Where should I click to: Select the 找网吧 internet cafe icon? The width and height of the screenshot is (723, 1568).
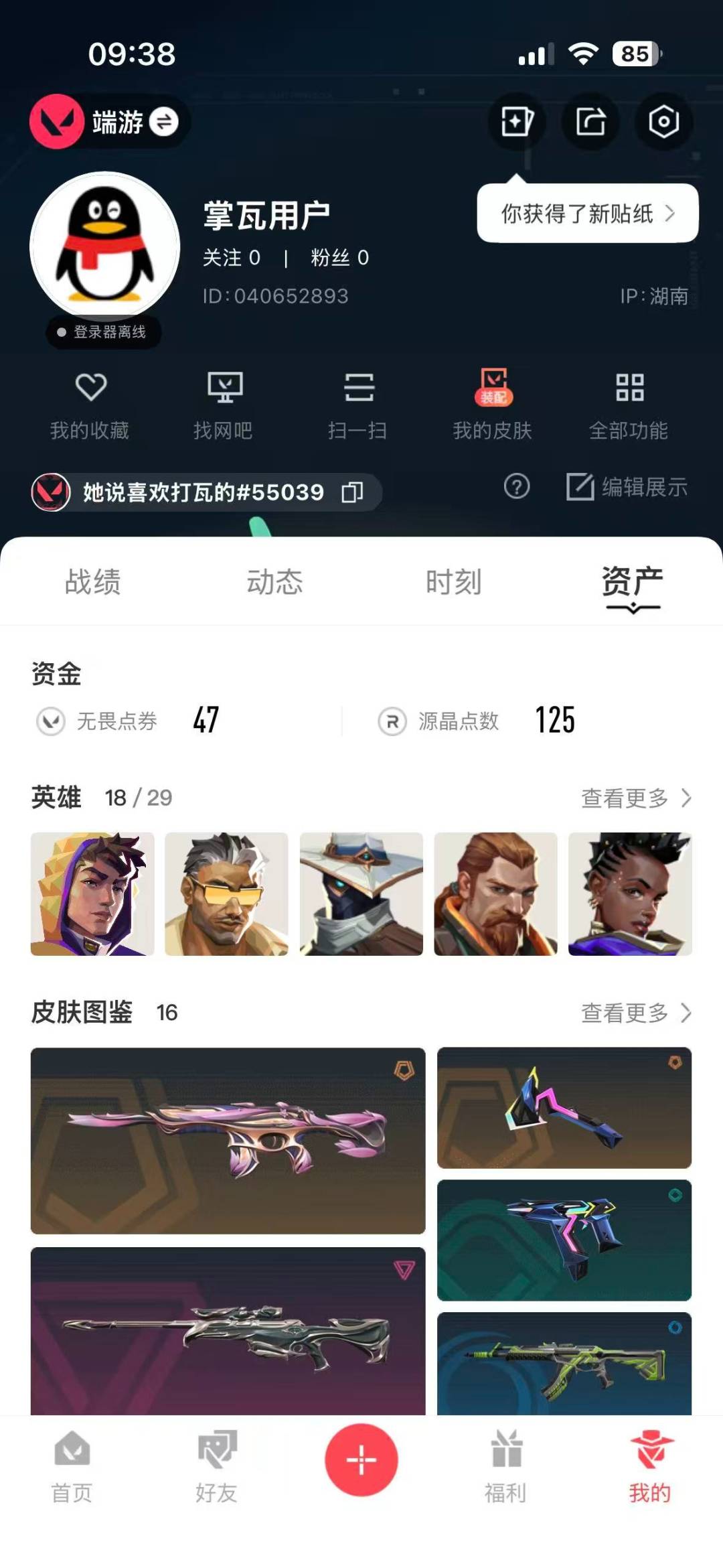[226, 402]
